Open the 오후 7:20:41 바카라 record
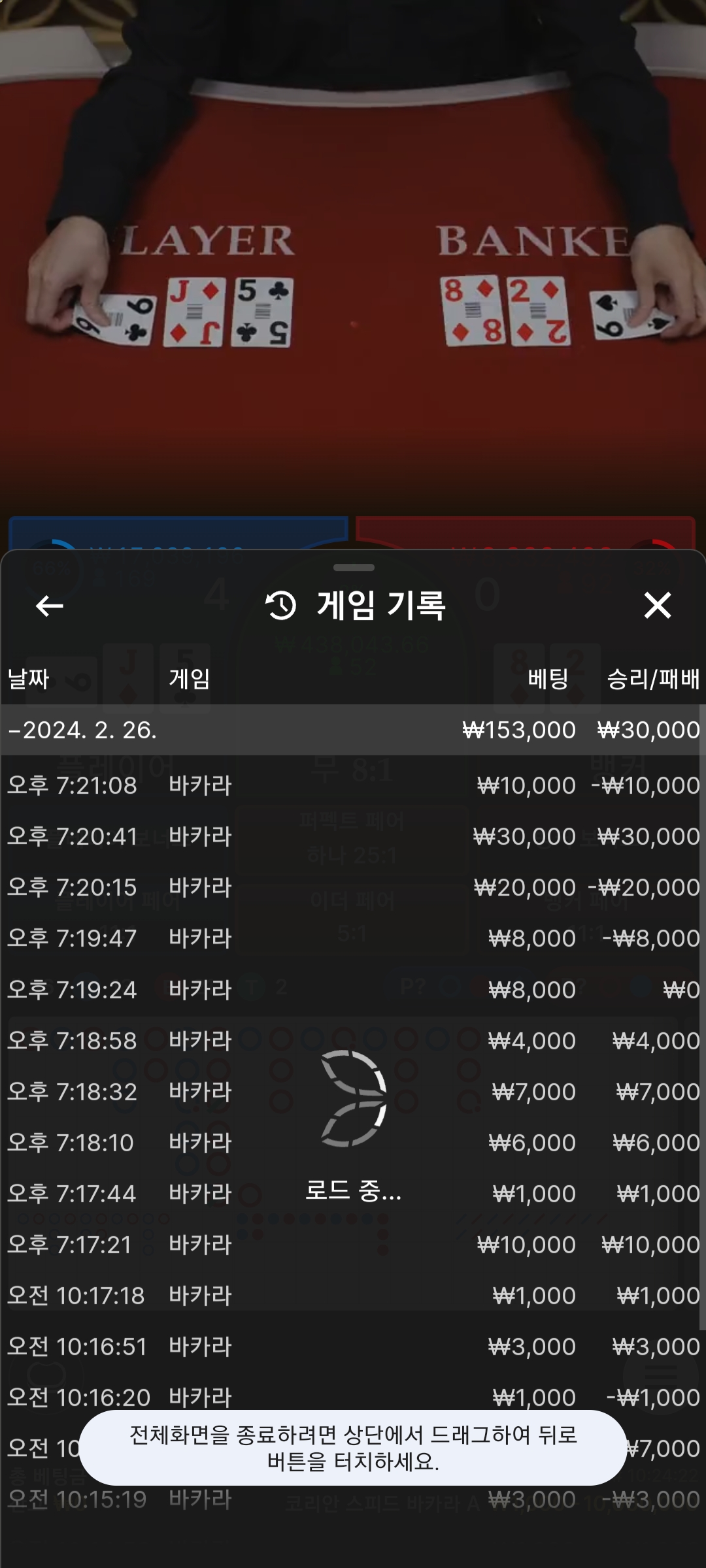Viewport: 706px width, 1568px height. (x=353, y=836)
